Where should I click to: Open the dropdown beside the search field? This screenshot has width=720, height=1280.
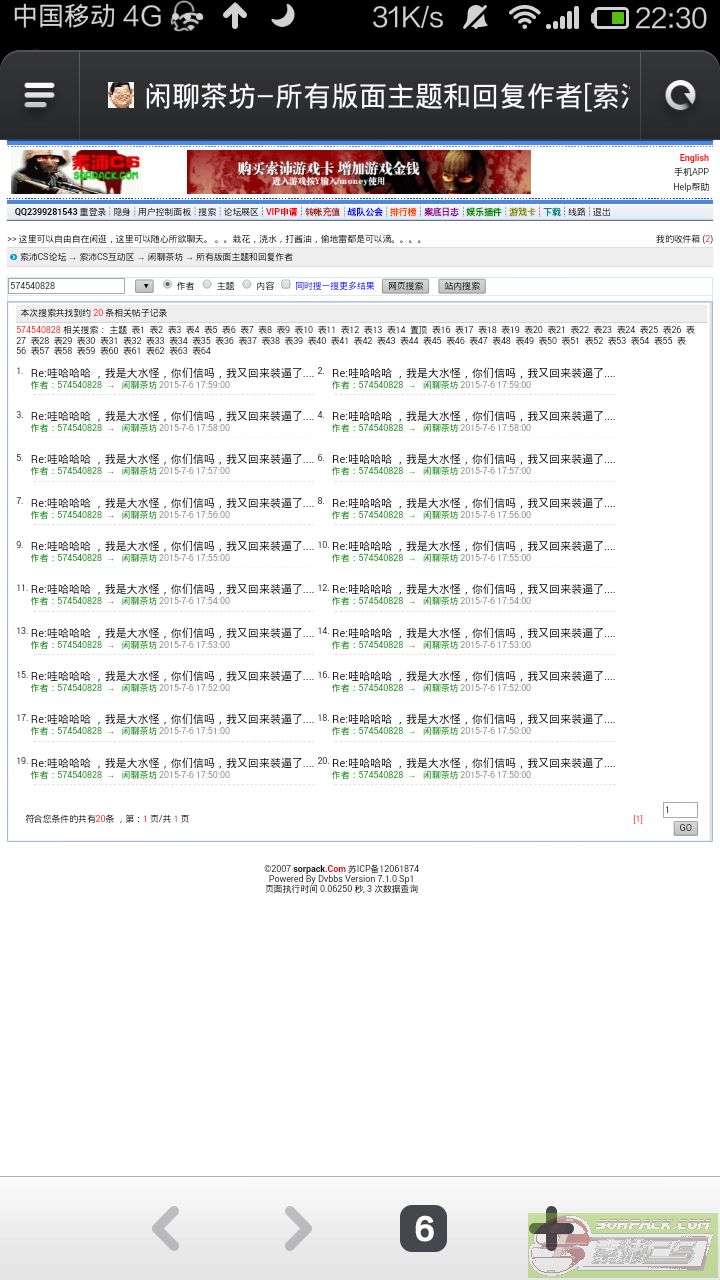coord(144,286)
